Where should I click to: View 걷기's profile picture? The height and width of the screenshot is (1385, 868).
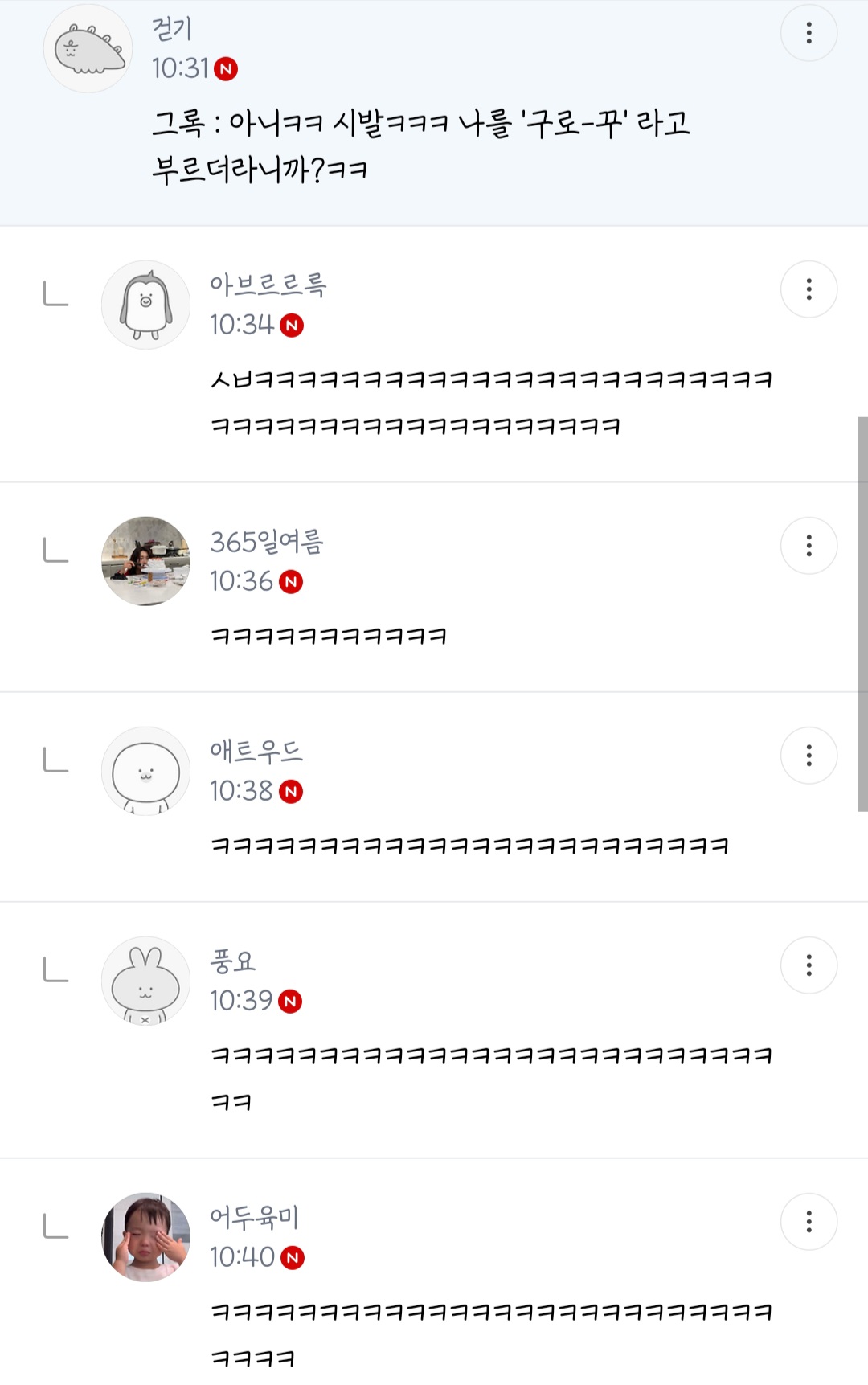pos(88,49)
